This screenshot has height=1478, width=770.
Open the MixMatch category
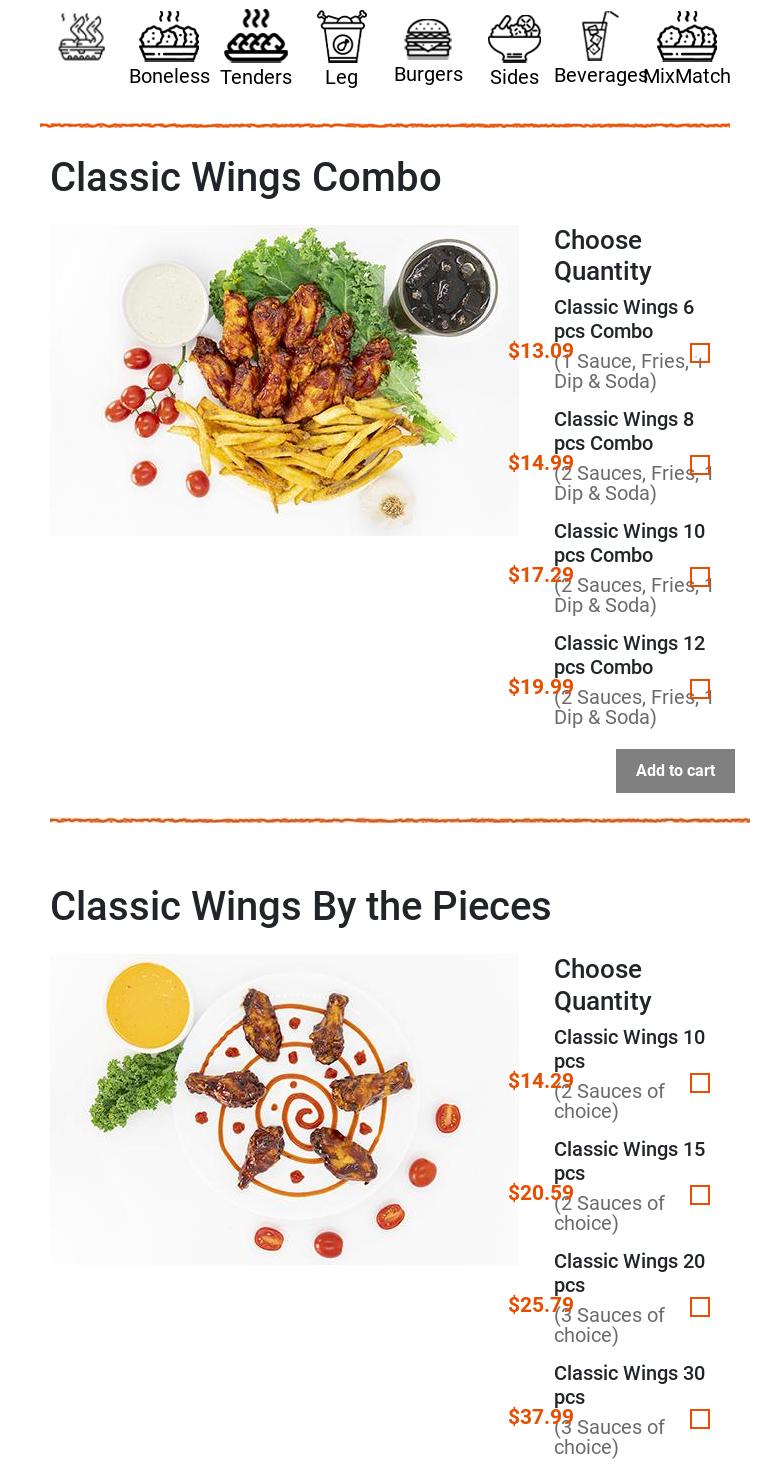point(687,49)
